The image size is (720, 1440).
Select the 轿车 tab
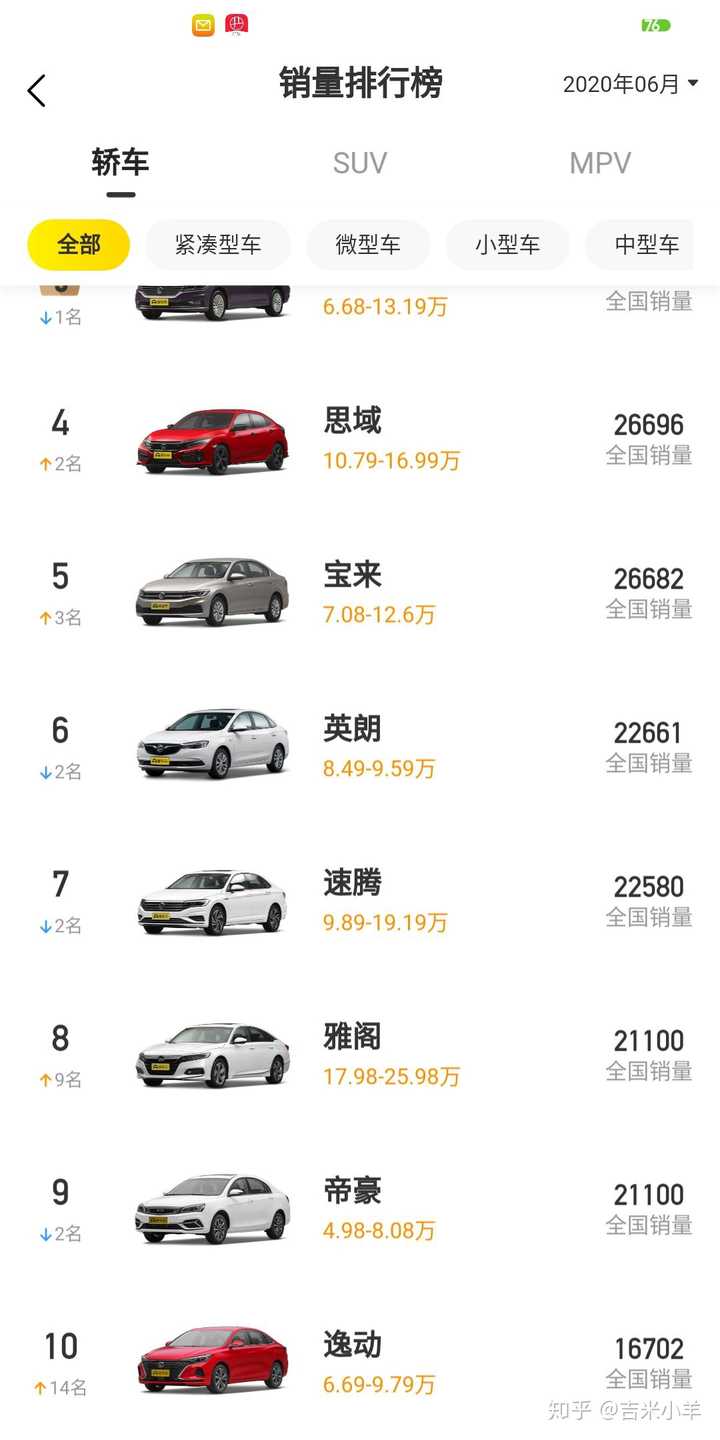tap(120, 163)
